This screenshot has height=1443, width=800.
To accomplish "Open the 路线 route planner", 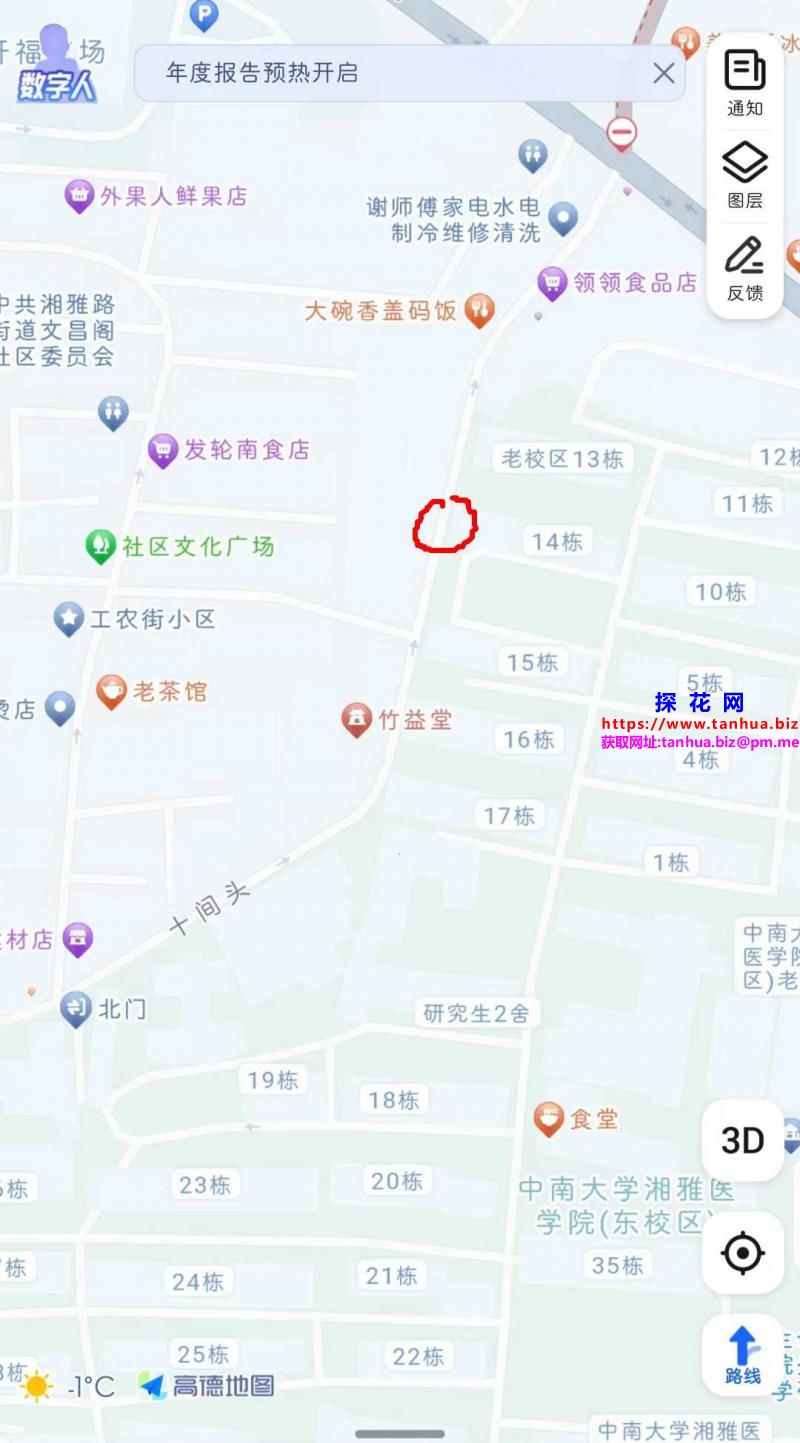I will pyautogui.click(x=743, y=1355).
